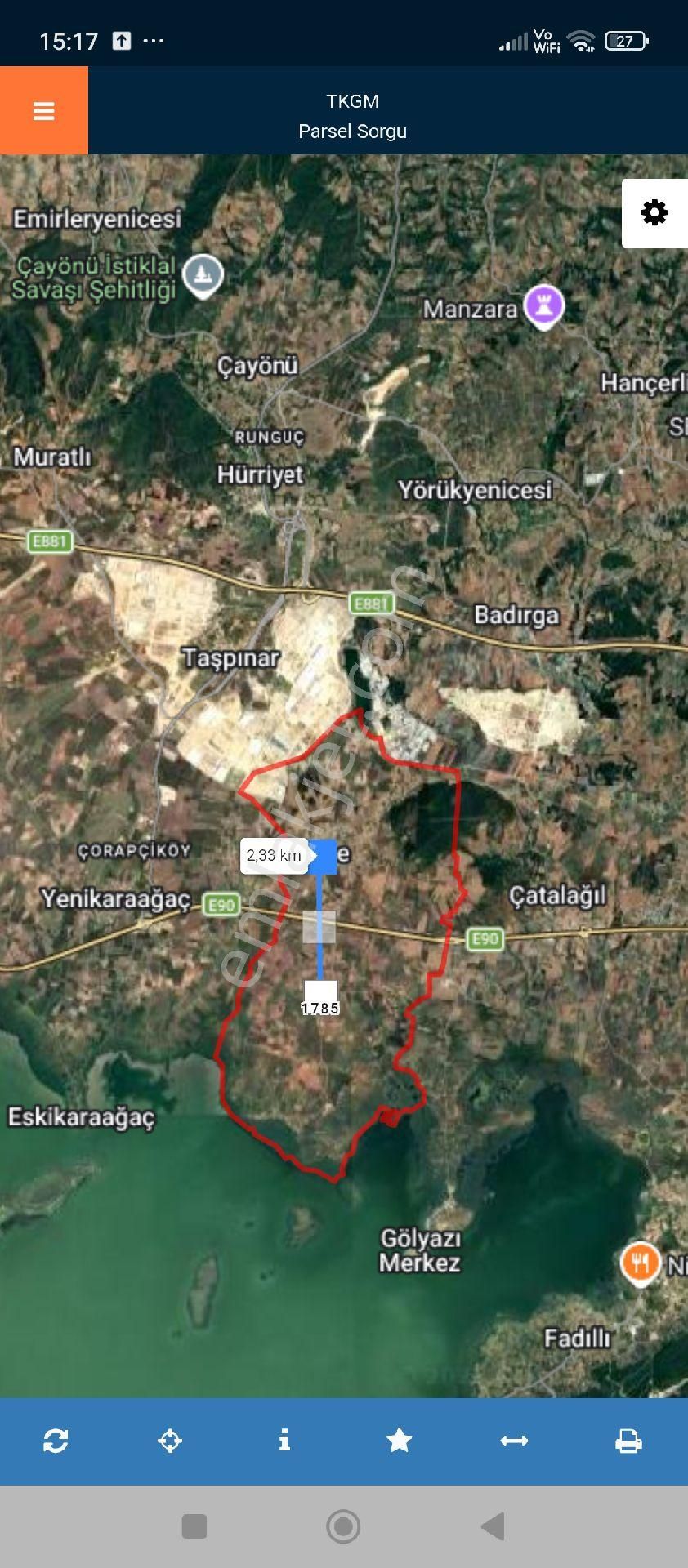Go to the home screen
The image size is (688, 1568).
[343, 1526]
